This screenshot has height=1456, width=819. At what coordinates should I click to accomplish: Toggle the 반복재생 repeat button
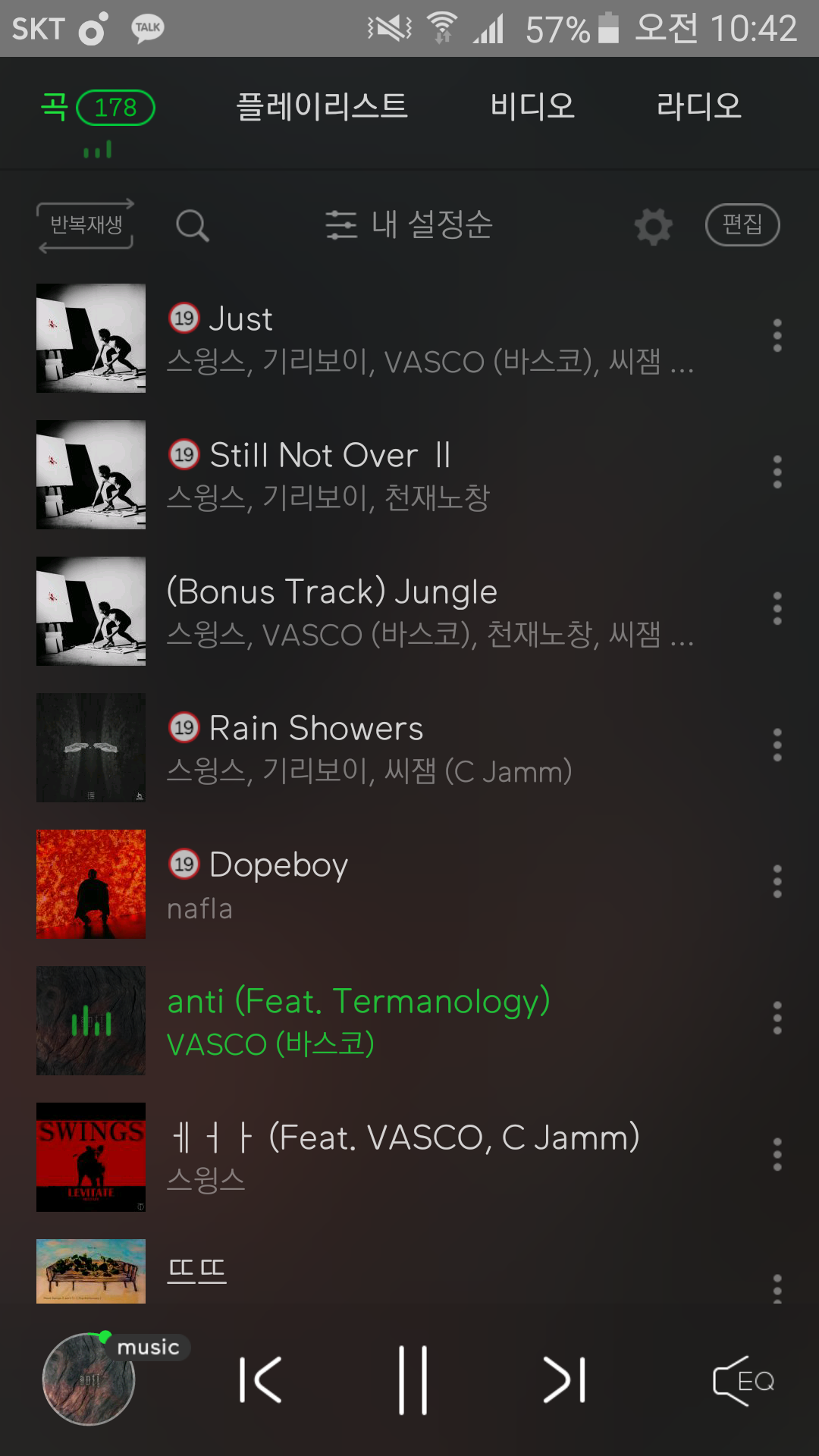click(x=86, y=225)
